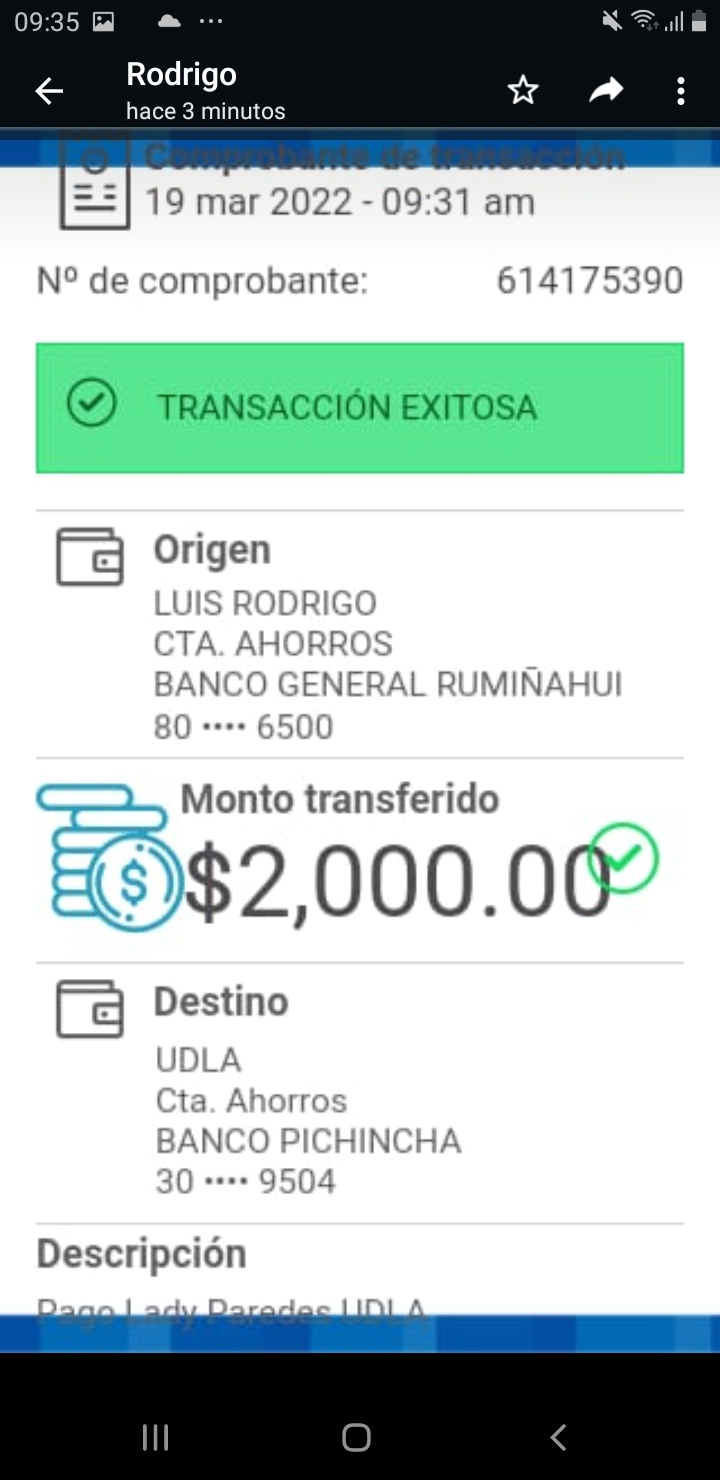Go back to the chat with Rodrigo
The image size is (720, 1480).
pos(49,91)
